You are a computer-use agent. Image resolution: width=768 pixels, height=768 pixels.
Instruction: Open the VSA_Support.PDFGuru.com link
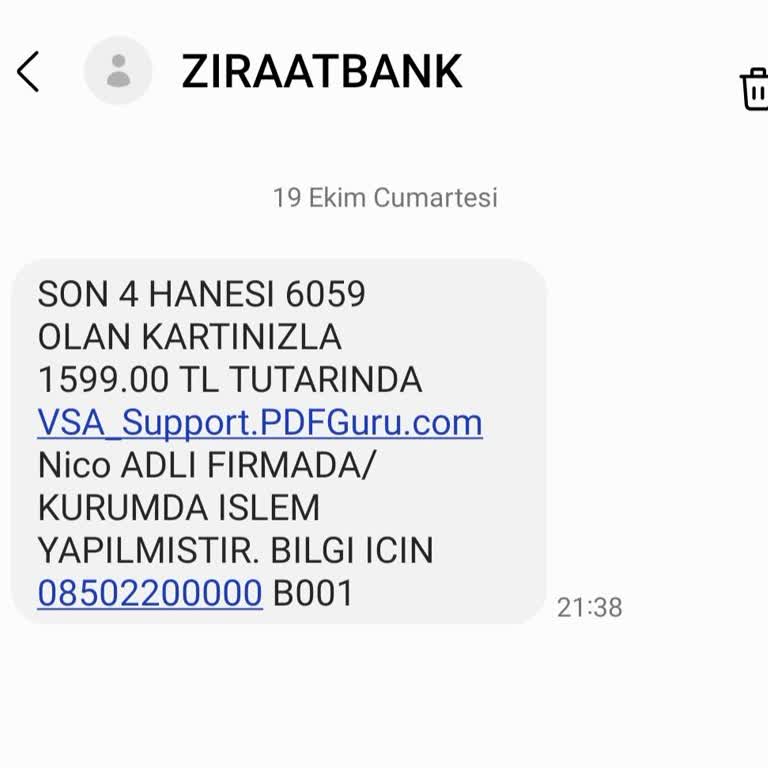click(x=260, y=422)
